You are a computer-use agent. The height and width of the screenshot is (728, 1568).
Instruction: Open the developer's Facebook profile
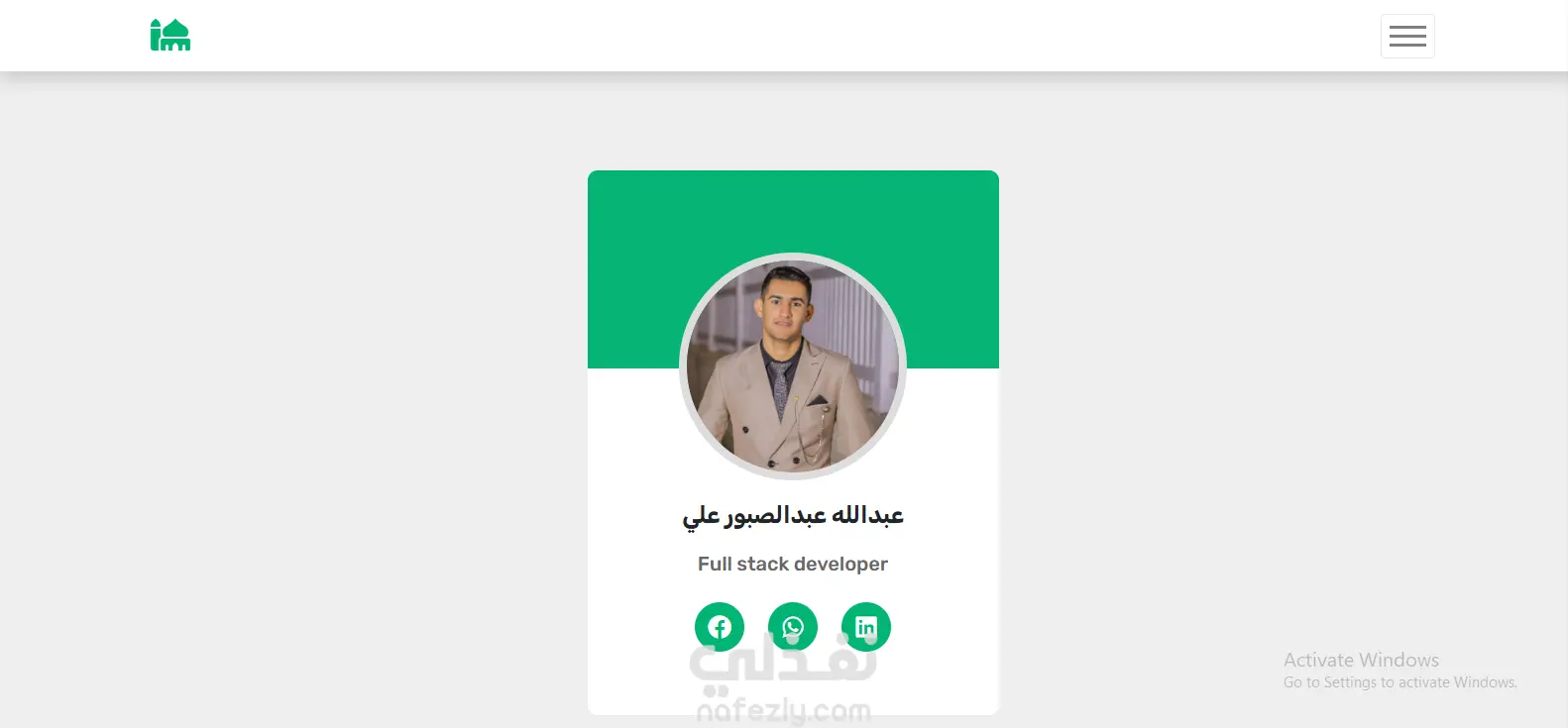click(720, 627)
